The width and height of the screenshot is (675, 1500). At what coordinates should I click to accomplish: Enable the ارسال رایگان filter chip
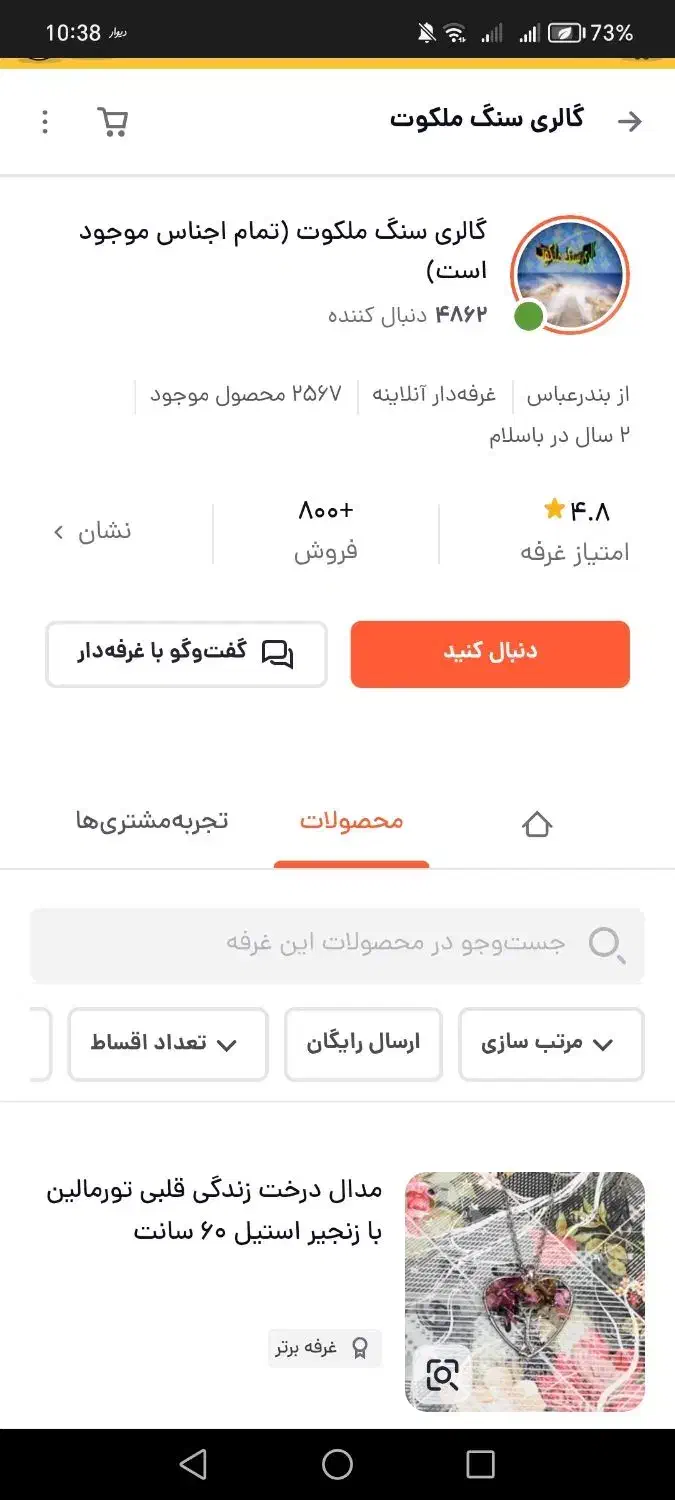click(x=363, y=1044)
